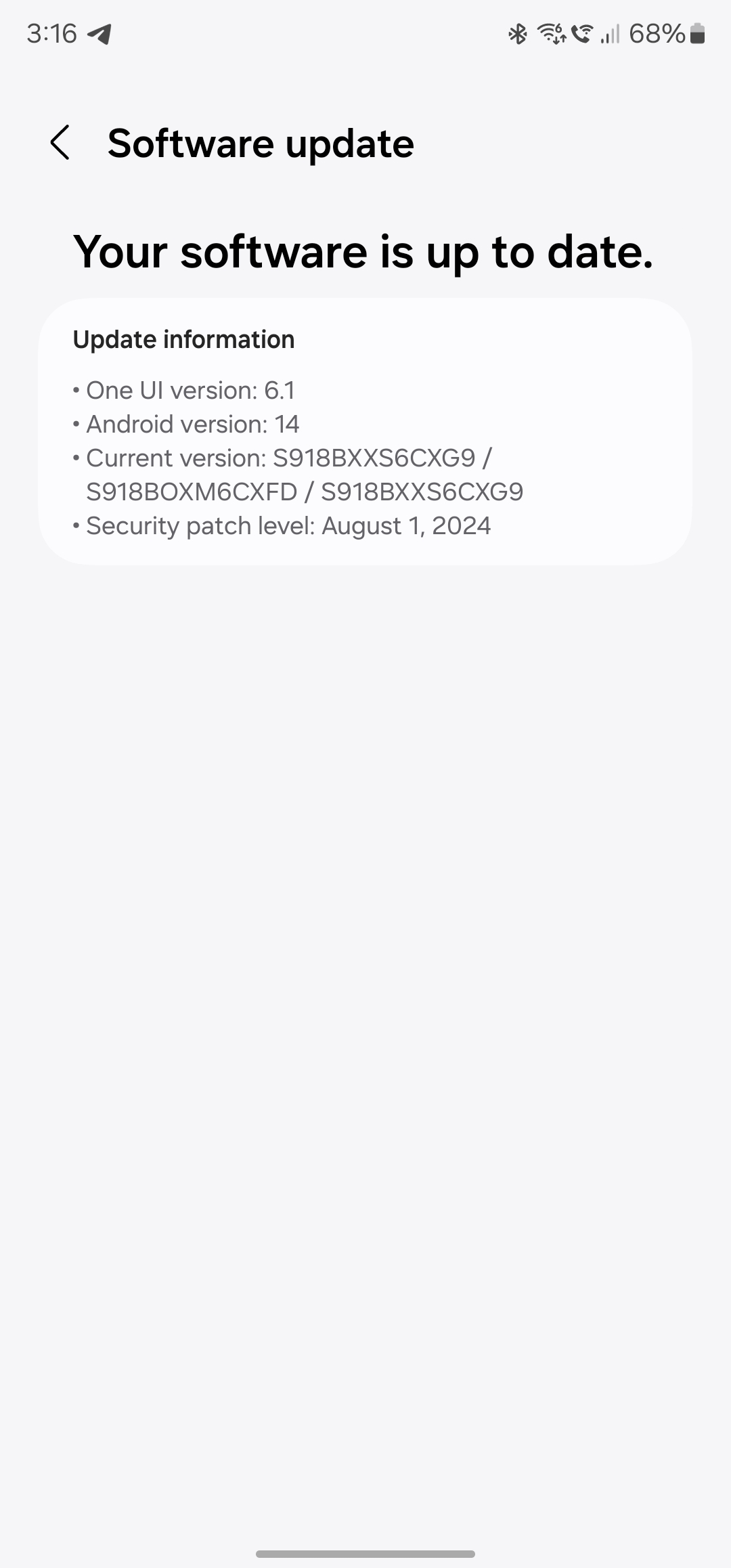731x1568 pixels.
Task: Tap the battery icon next to 68%
Action: coord(697,33)
